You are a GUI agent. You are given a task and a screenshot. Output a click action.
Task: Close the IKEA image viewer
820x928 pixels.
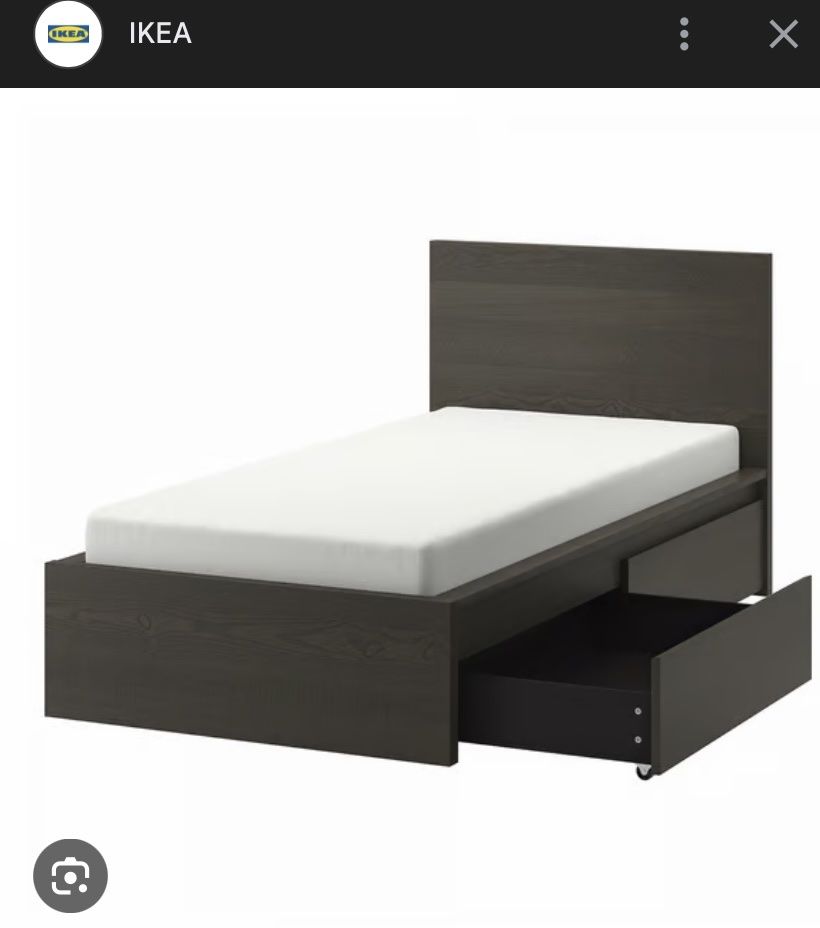tap(783, 34)
